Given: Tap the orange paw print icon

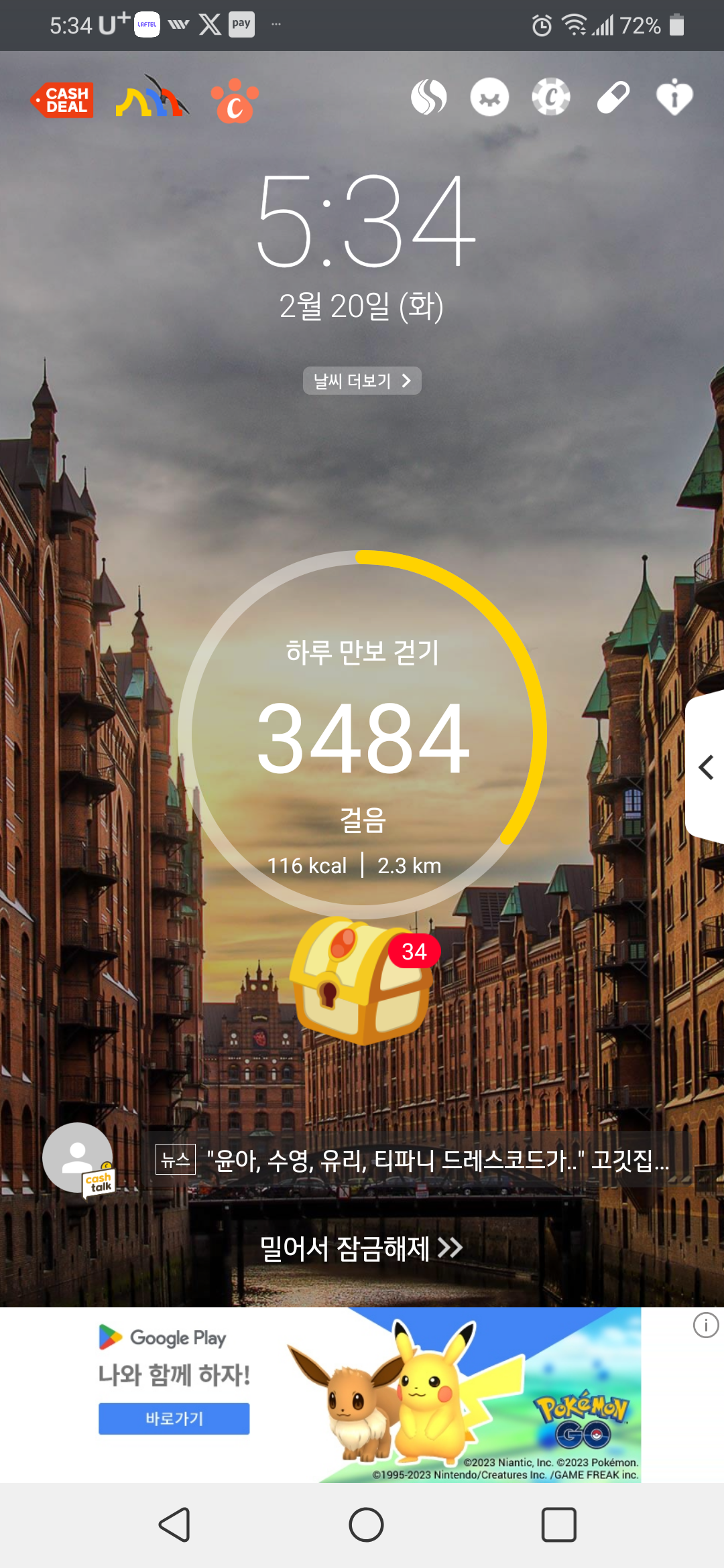Looking at the screenshot, I should coord(235,101).
